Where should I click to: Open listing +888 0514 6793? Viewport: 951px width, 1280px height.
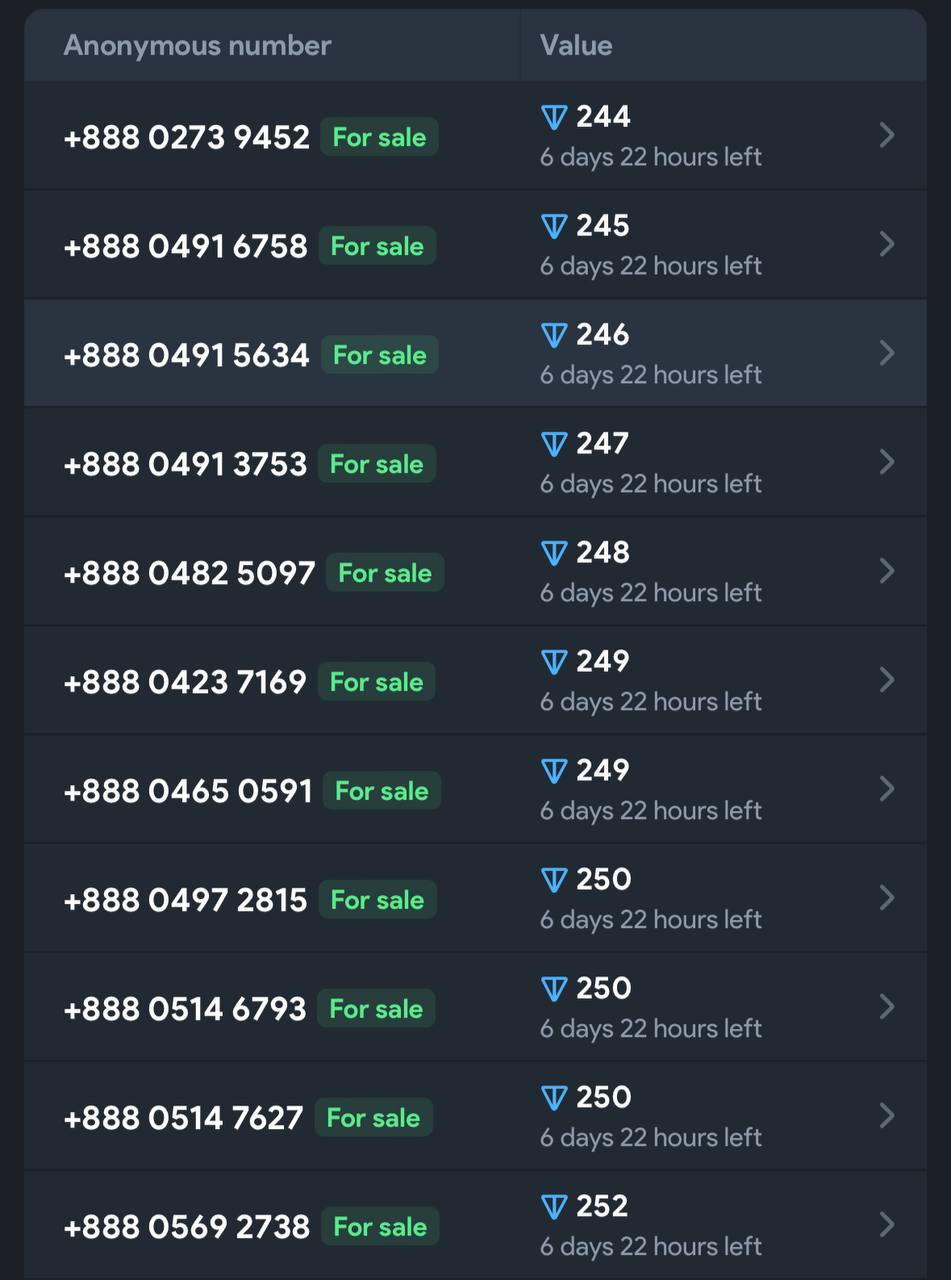pyautogui.click(x=475, y=1008)
